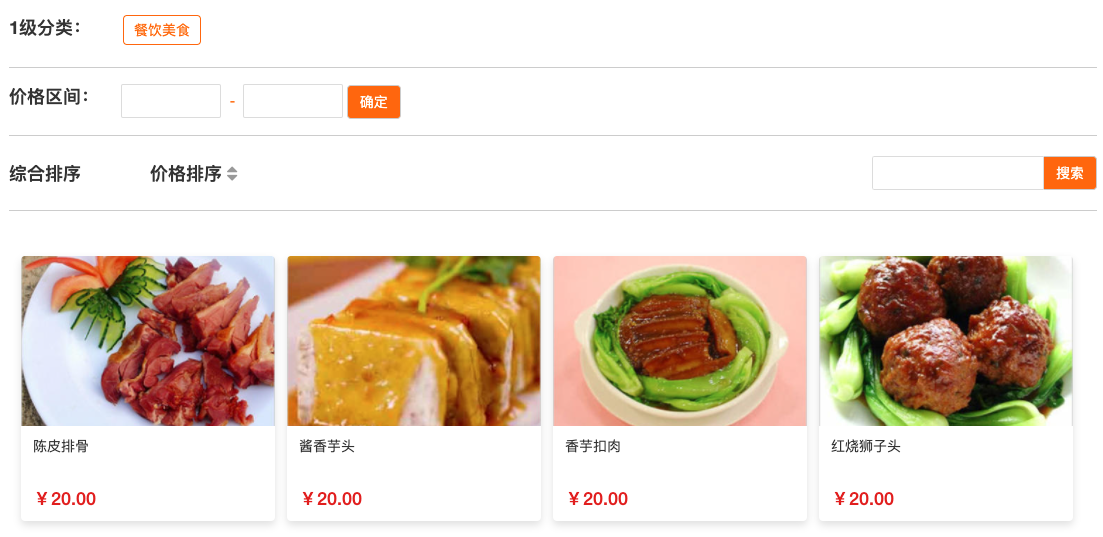View the 香芋扣肉 dish card
This screenshot has width=1103, height=537.
[x=680, y=387]
